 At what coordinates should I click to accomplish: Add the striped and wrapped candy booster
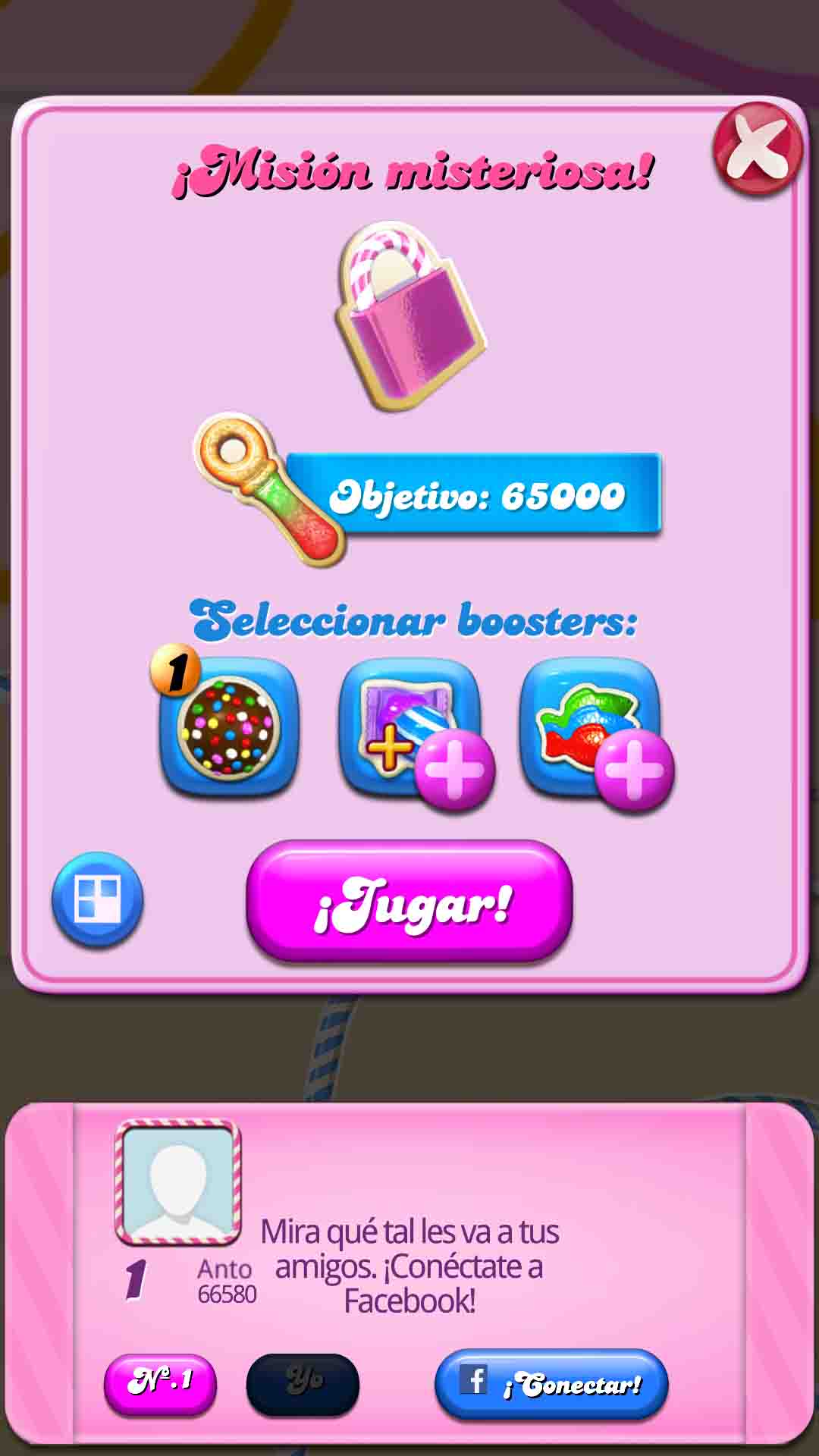(x=411, y=726)
